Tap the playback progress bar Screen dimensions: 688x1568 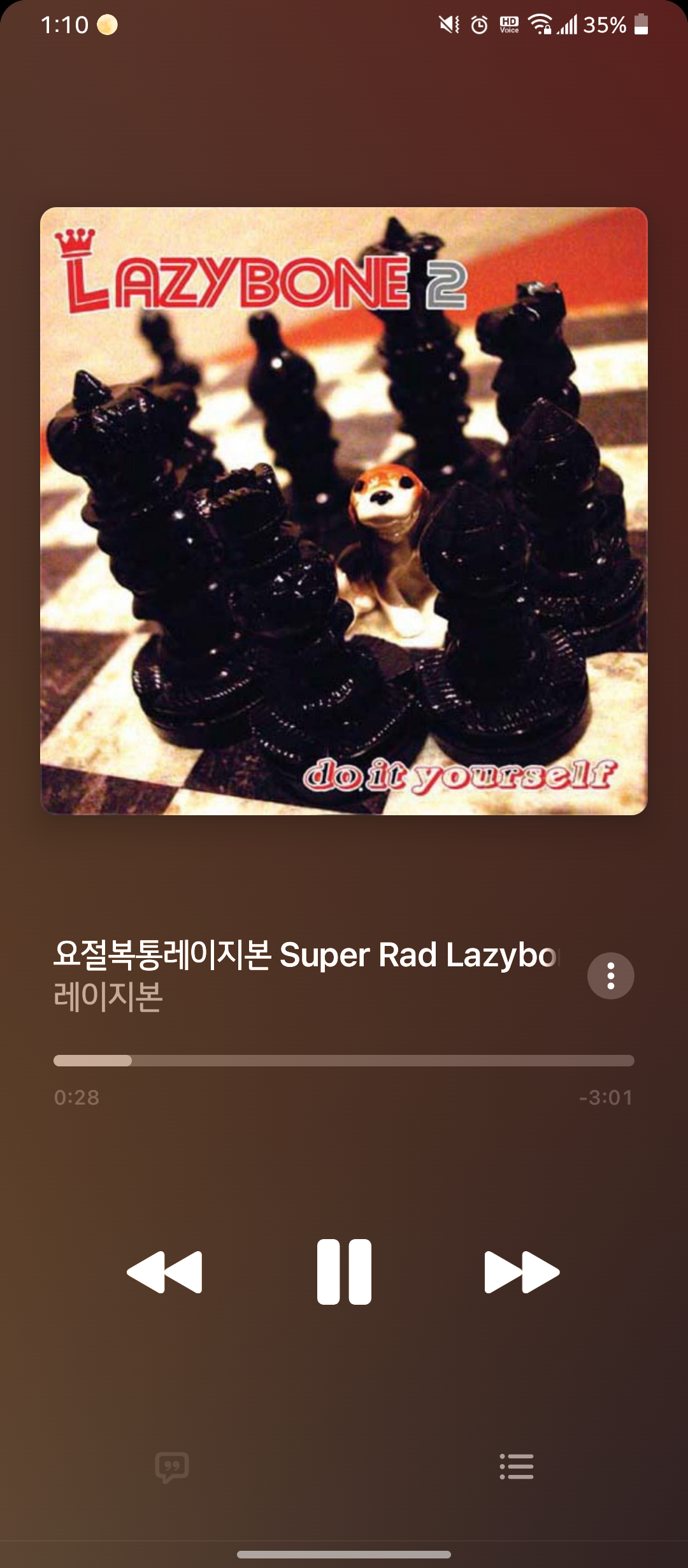point(344,1061)
